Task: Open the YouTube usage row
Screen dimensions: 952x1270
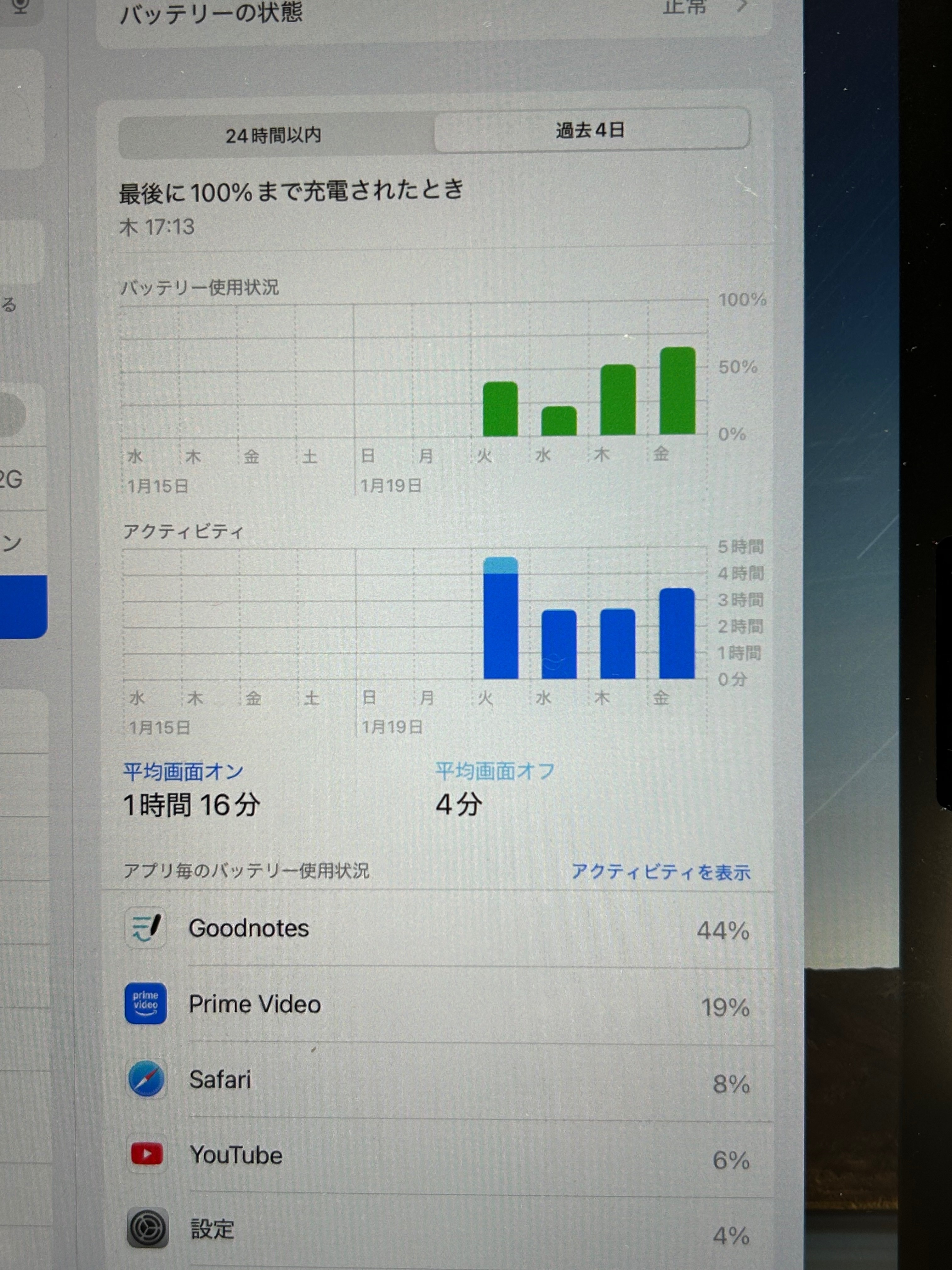Action: [436, 1155]
